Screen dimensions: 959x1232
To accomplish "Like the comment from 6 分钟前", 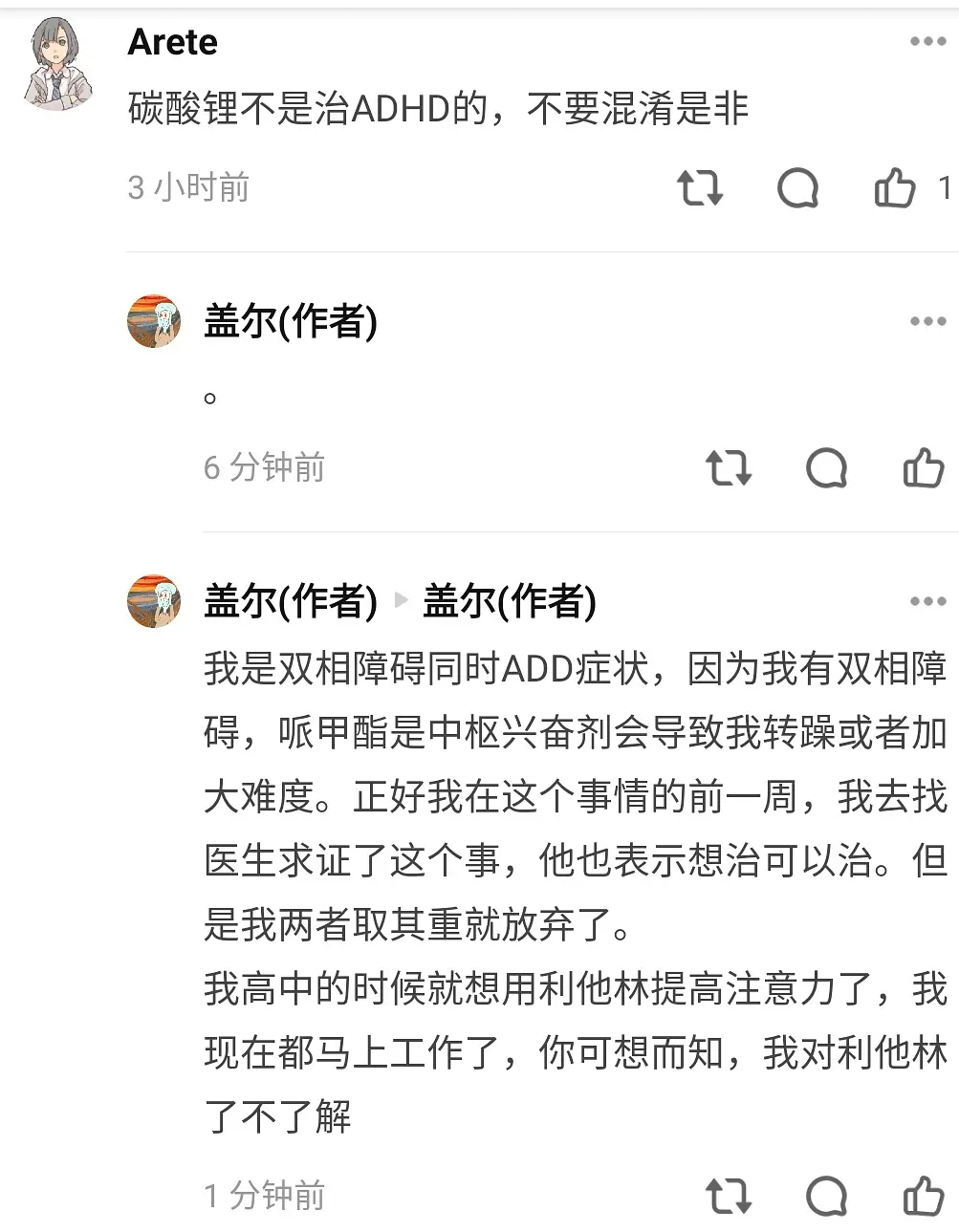I will pos(924,467).
